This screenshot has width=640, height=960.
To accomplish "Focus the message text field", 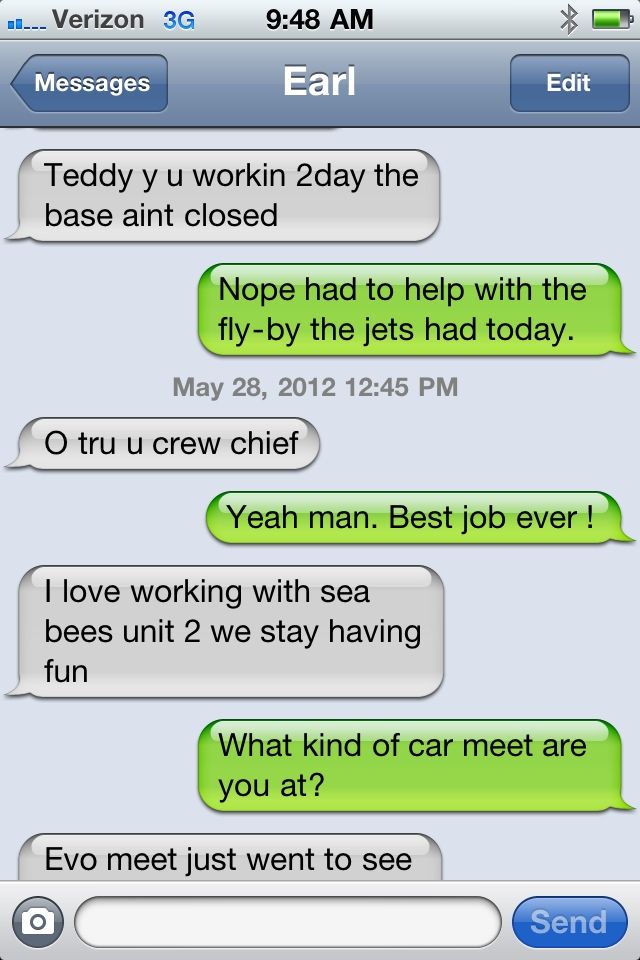I will [x=288, y=921].
